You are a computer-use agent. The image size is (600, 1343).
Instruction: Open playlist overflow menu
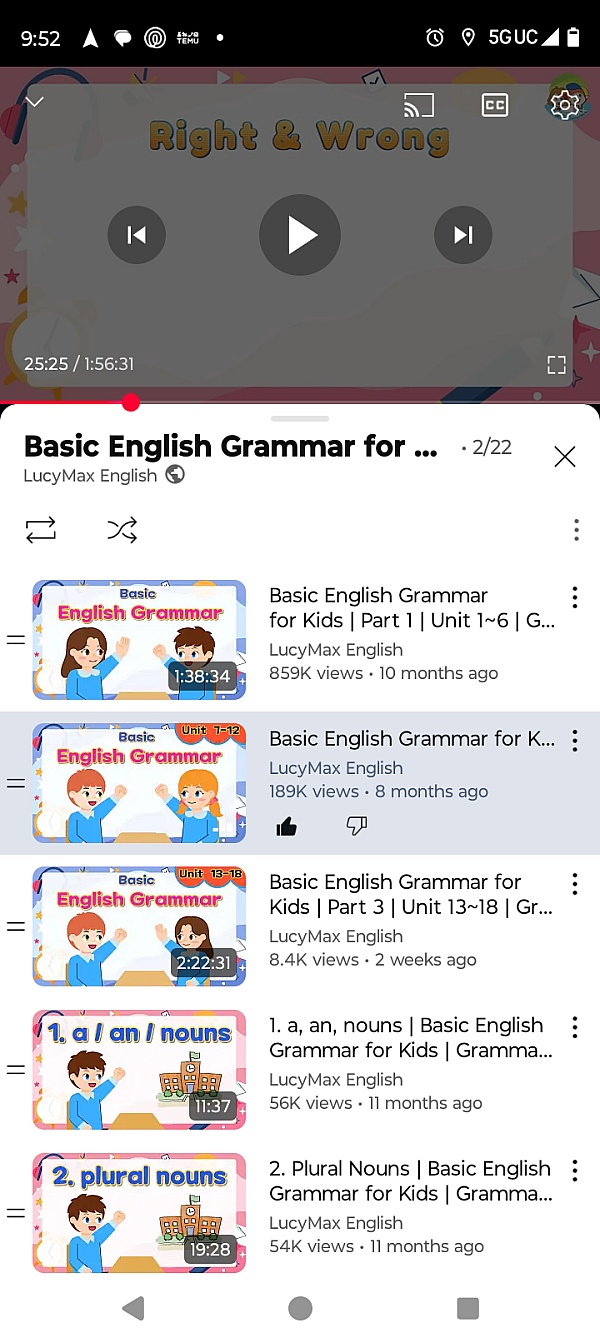[576, 530]
